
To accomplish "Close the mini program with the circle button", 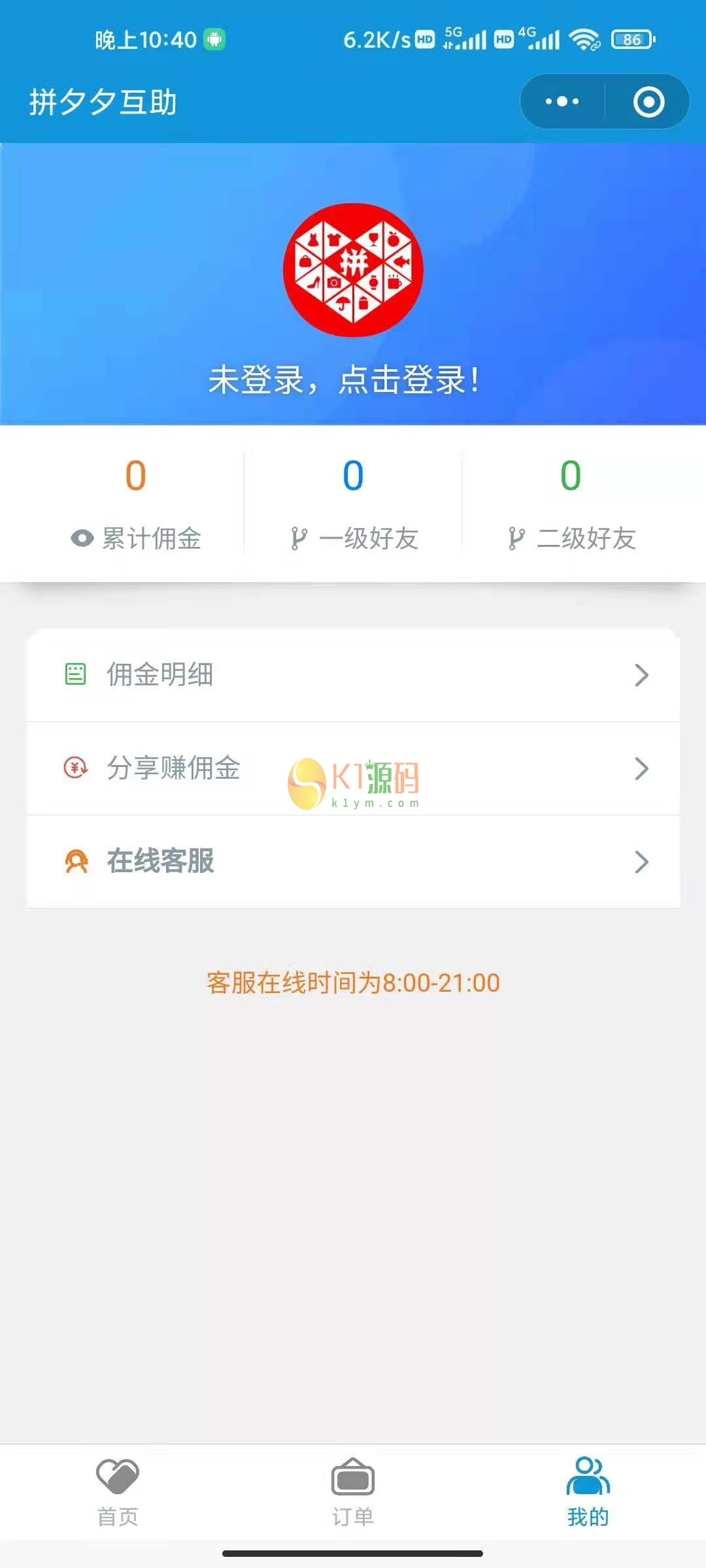I will [x=648, y=102].
